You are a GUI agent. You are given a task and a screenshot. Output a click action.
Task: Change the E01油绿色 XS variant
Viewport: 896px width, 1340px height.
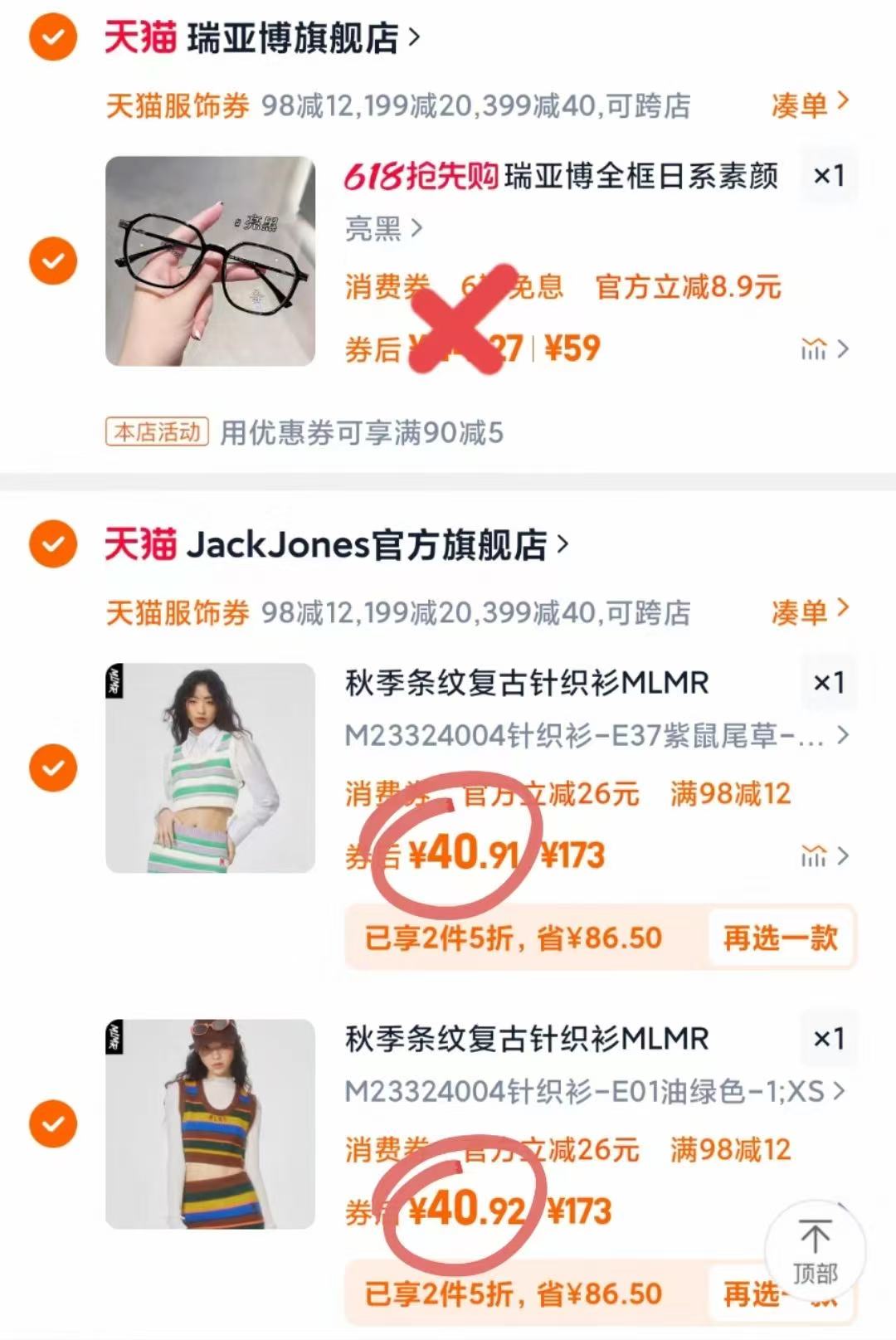594,1091
